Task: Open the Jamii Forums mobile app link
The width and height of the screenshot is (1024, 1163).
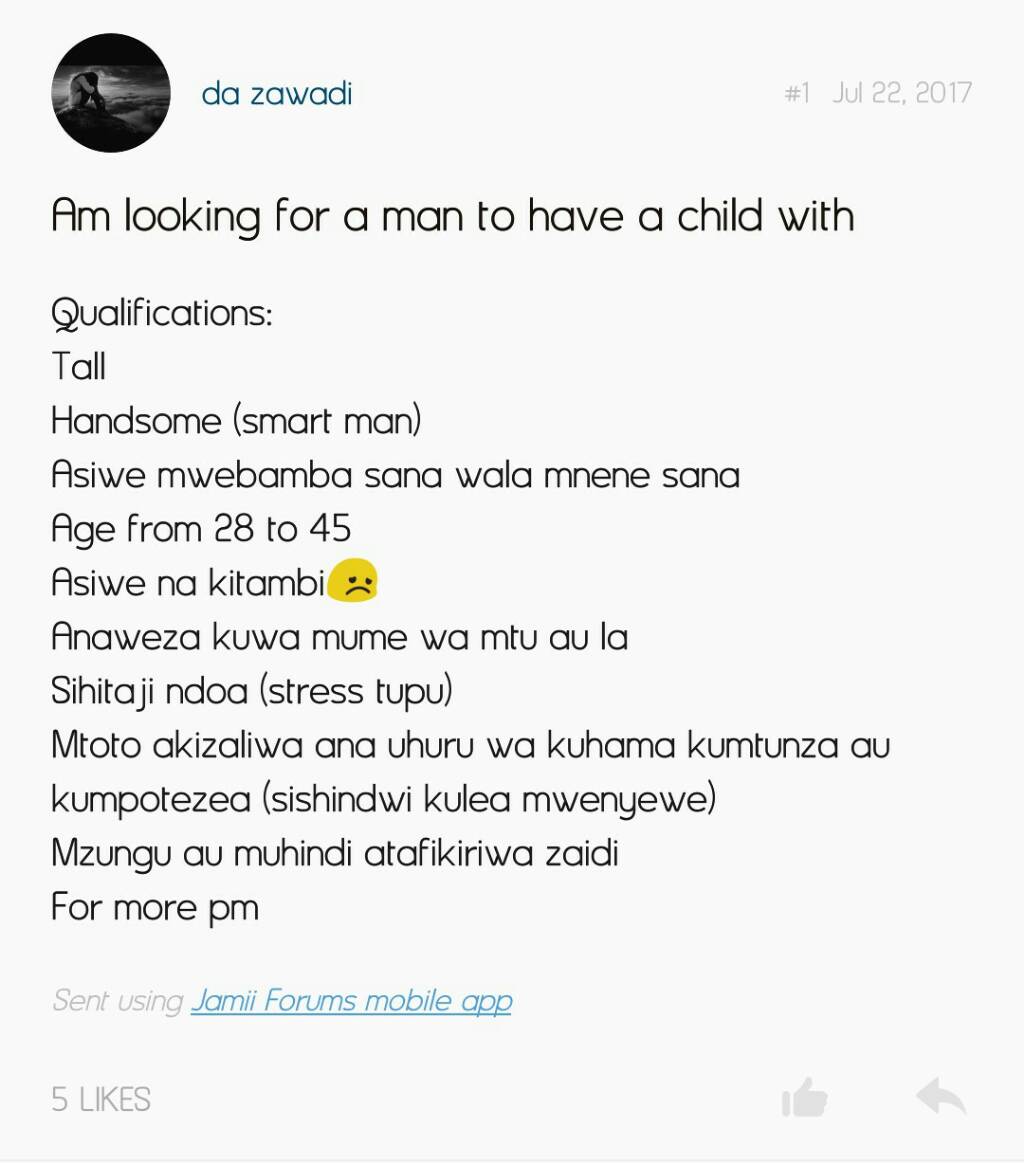Action: point(351,1001)
